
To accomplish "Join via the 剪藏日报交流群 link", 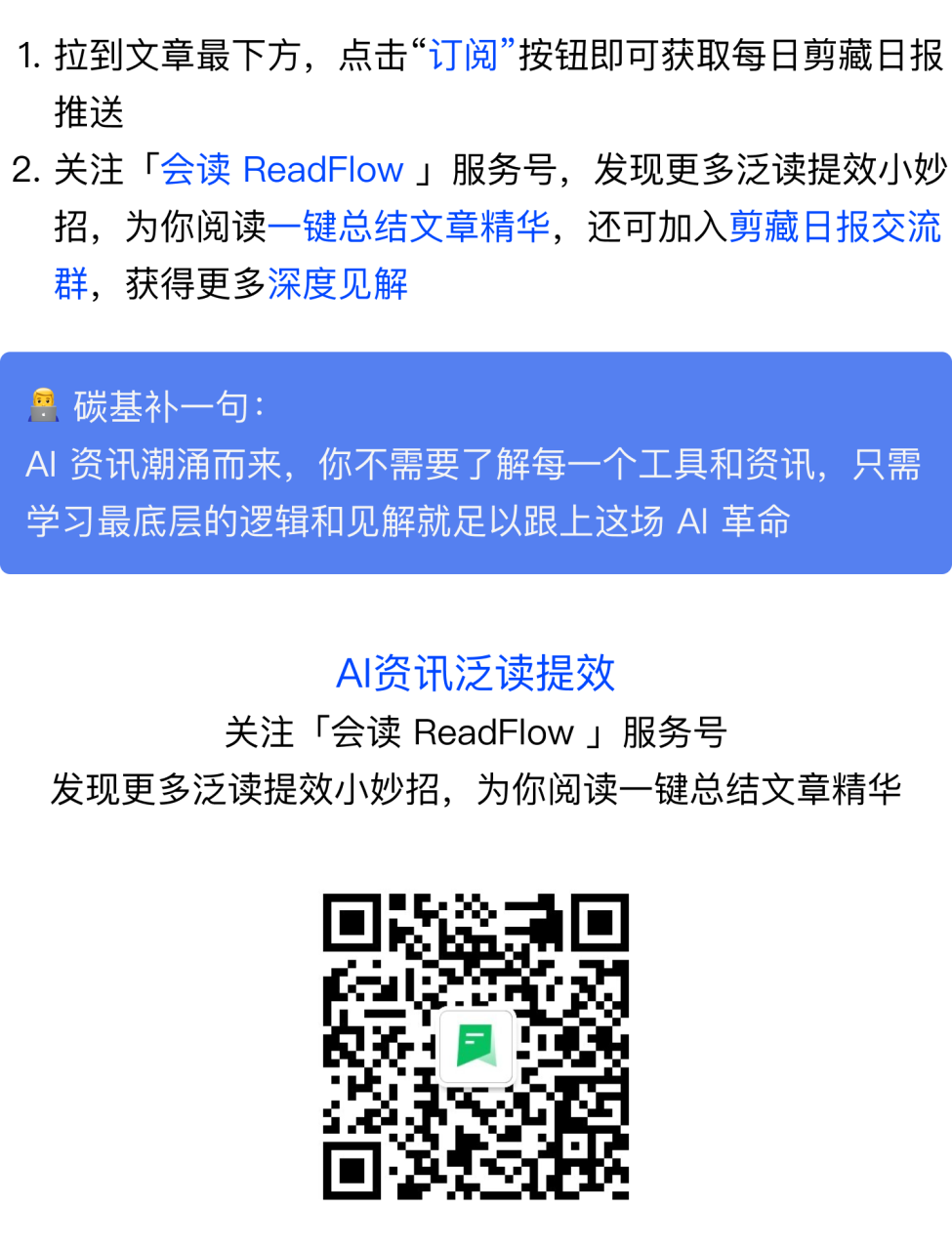I will 834,228.
